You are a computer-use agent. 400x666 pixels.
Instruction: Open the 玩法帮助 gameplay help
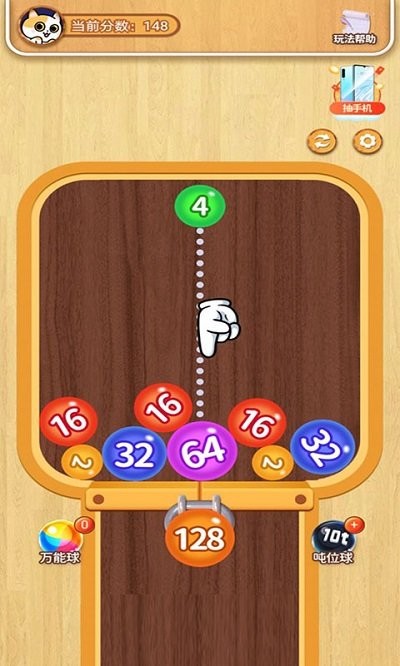(x=354, y=28)
